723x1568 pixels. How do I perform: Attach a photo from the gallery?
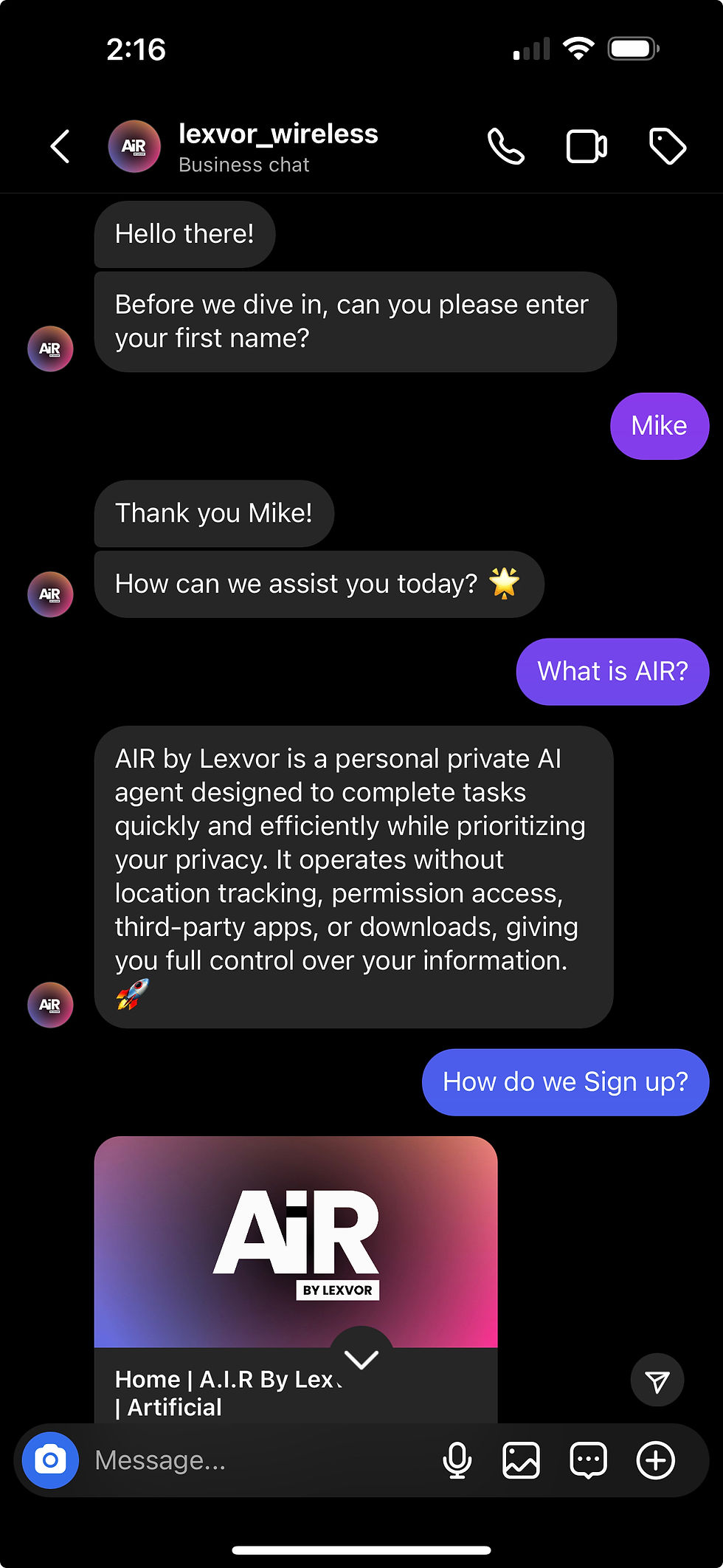tap(521, 1460)
